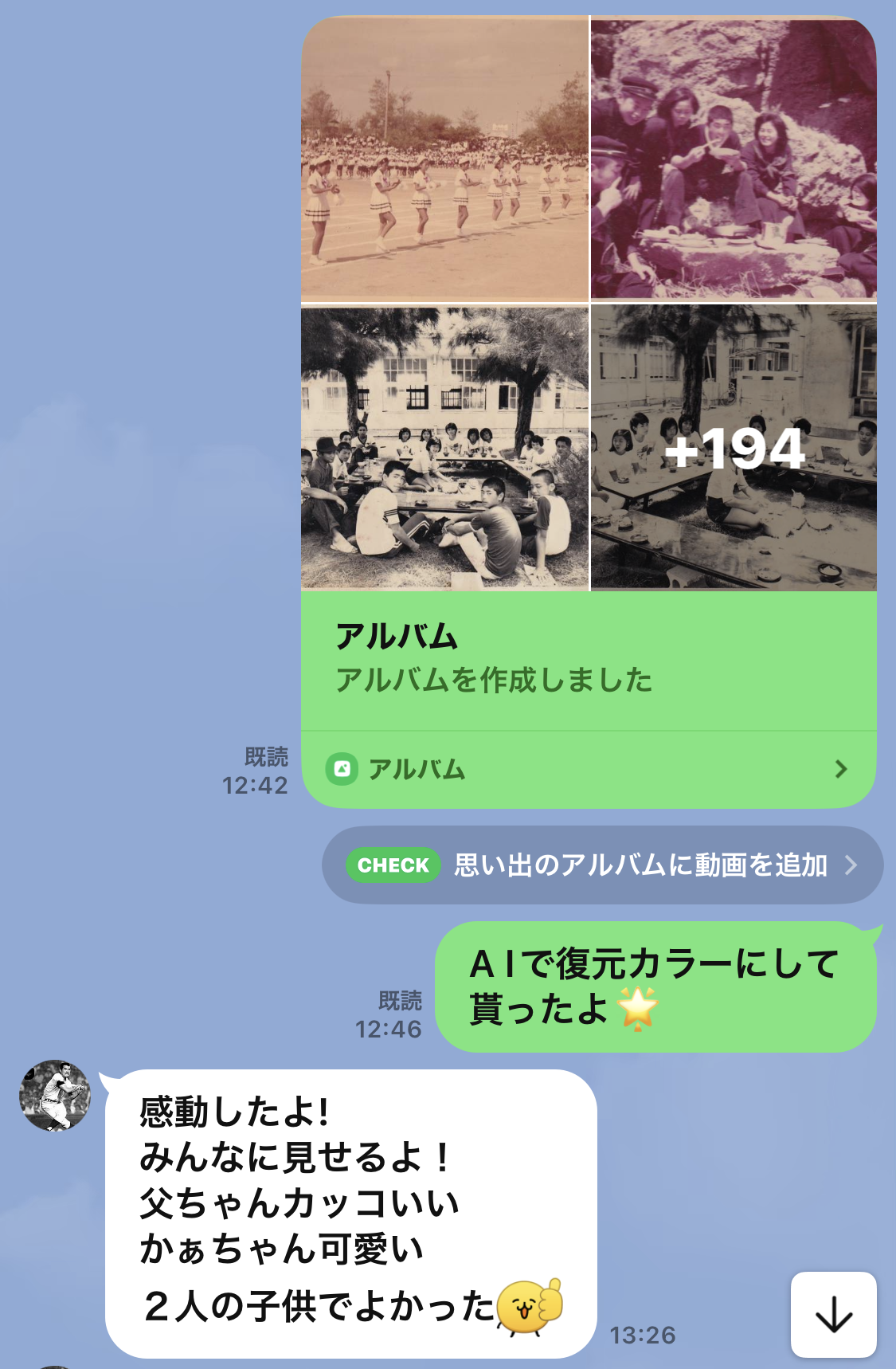Jump to latest messages with down arrow

pos(834,1314)
